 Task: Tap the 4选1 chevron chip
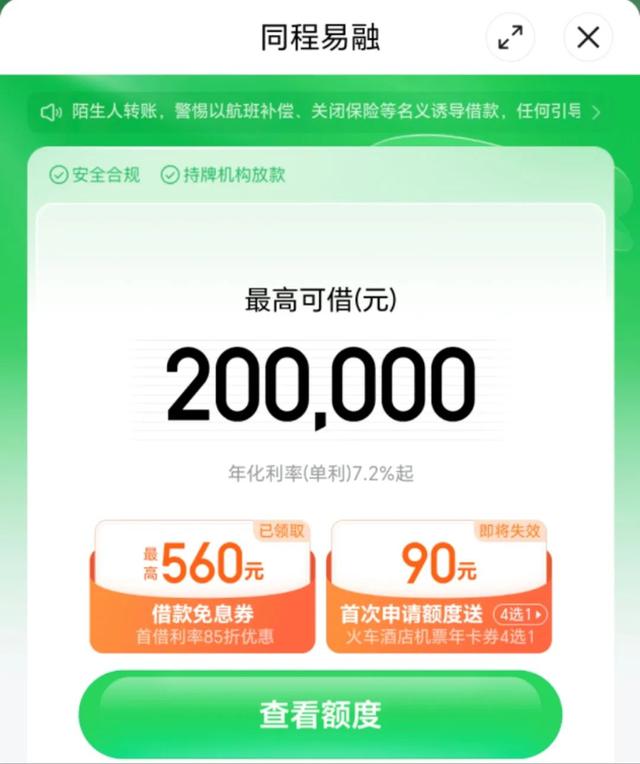click(x=521, y=614)
